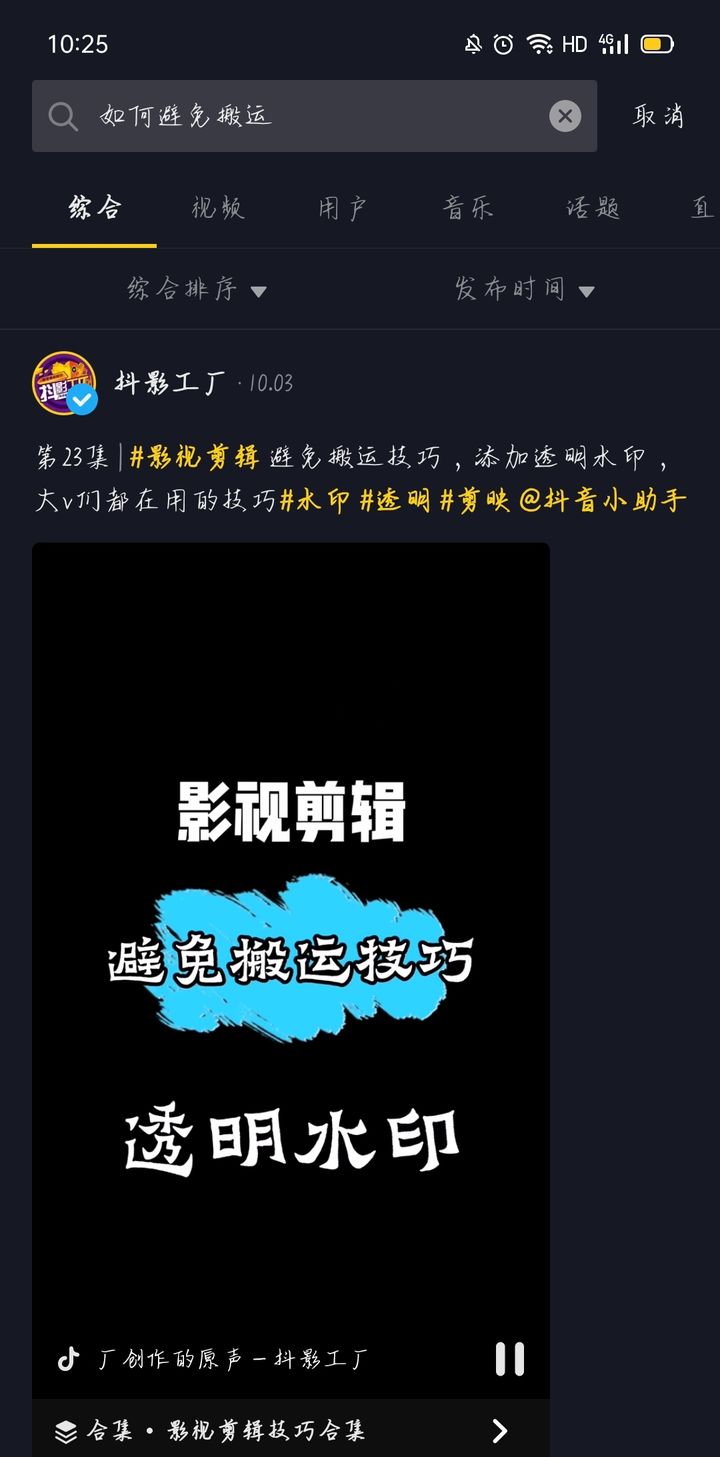Viewport: 720px width, 1457px height.
Task: Select the 综合 tab
Action: click(x=94, y=208)
